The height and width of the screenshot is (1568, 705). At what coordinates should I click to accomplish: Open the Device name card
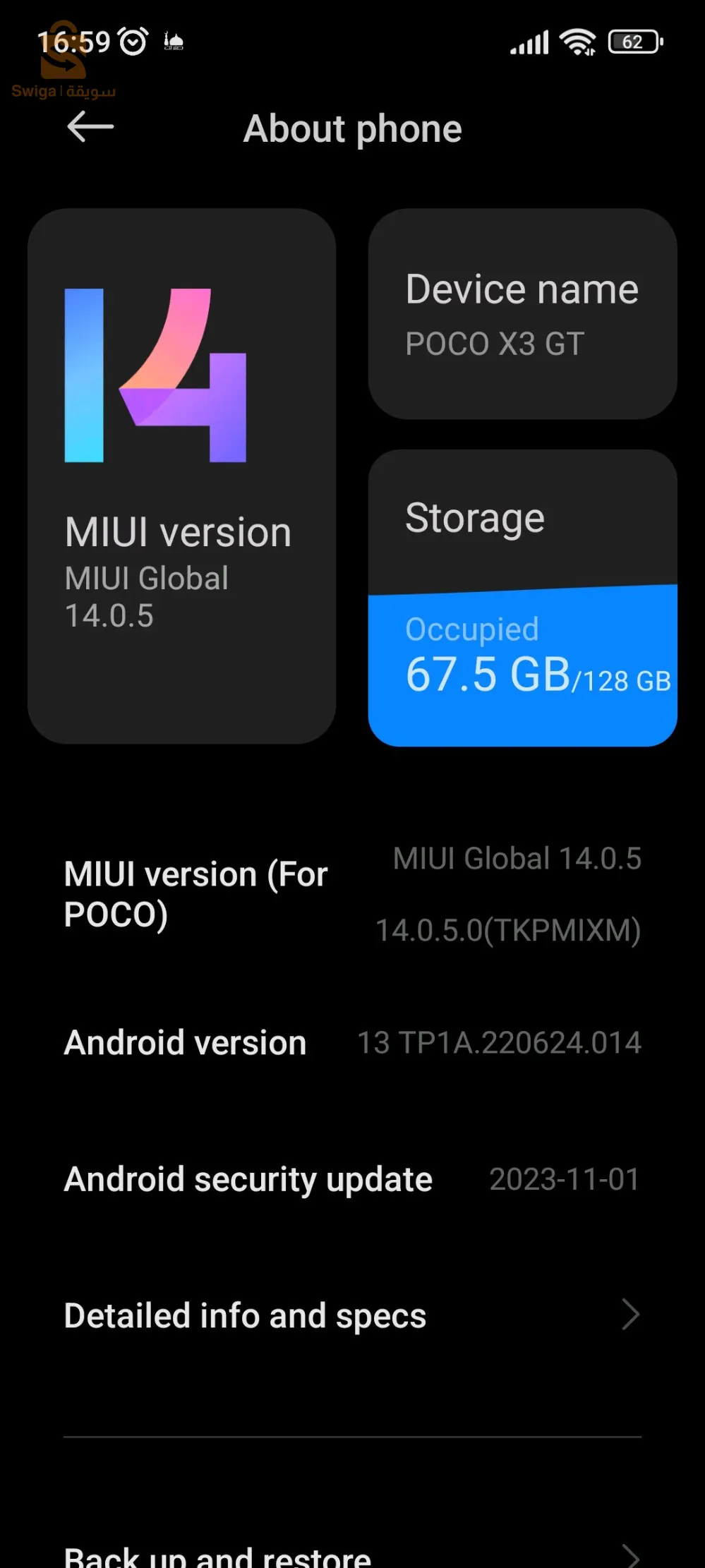[x=522, y=314]
